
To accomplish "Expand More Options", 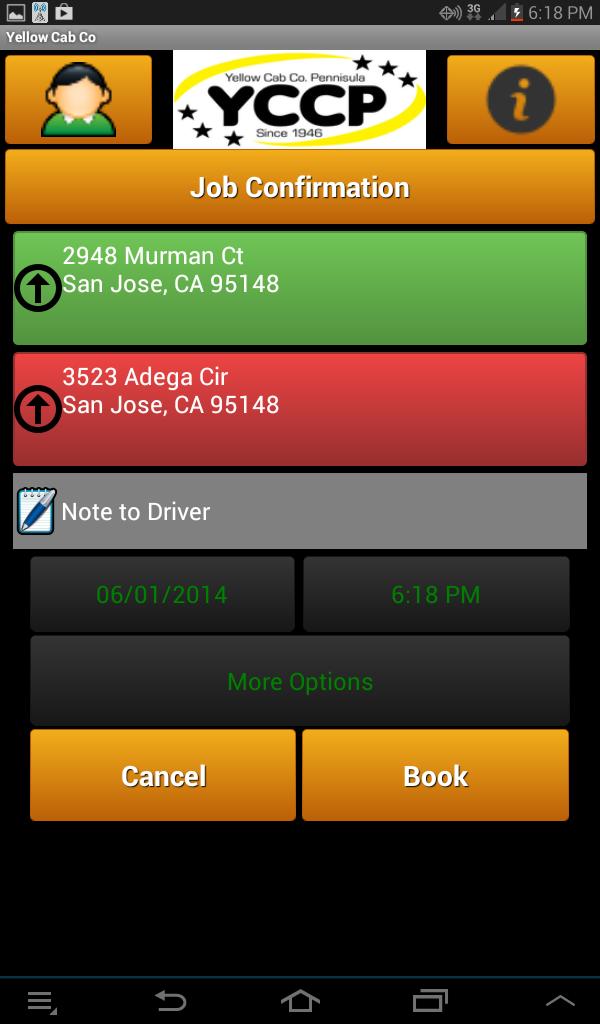I will (300, 680).
